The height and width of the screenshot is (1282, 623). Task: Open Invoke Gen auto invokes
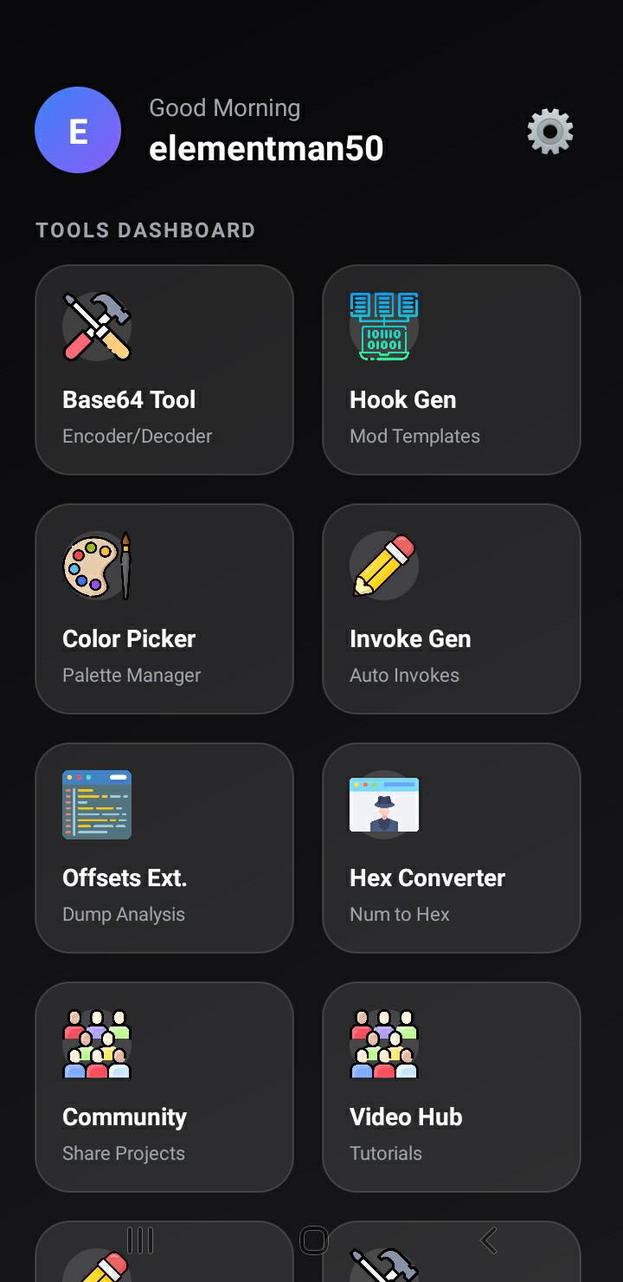point(451,608)
